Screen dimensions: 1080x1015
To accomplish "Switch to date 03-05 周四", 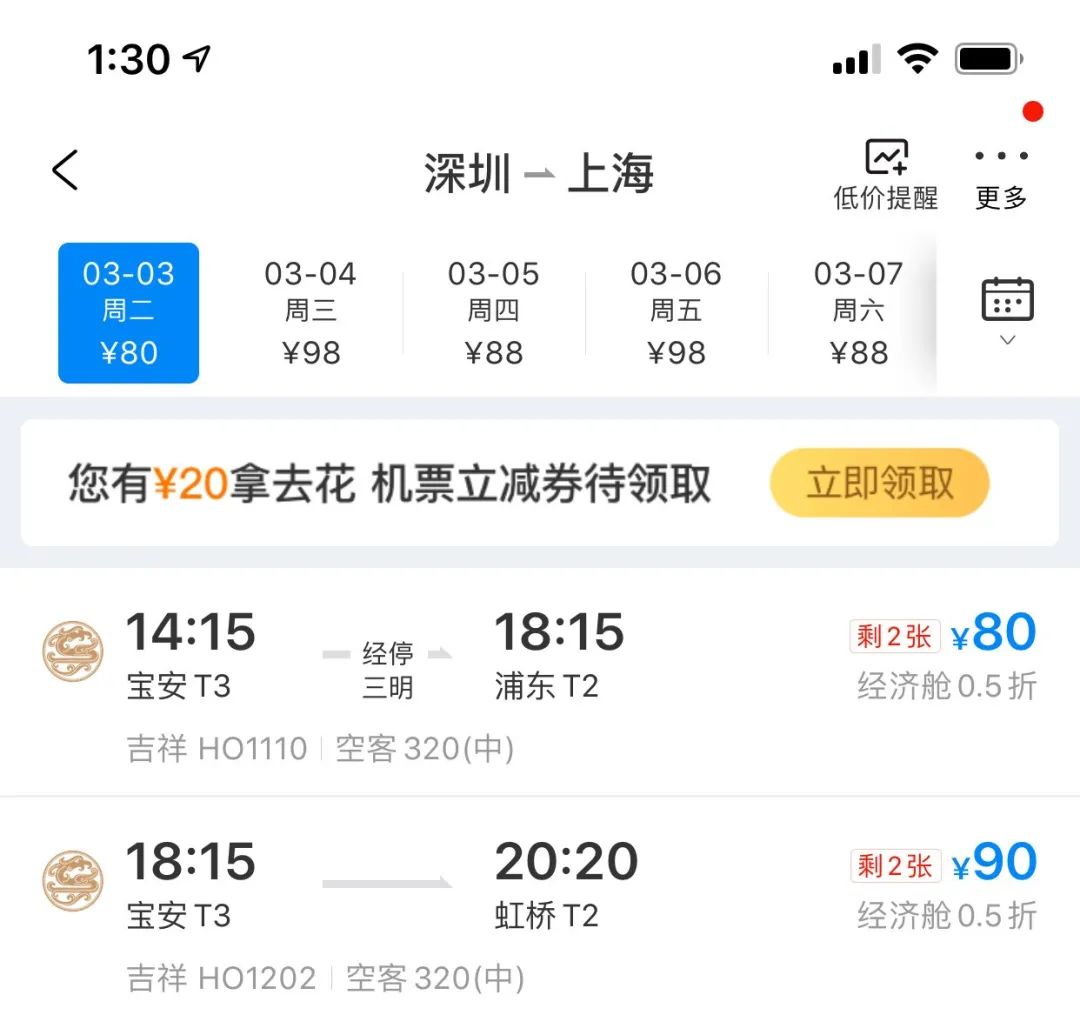I will pos(493,313).
